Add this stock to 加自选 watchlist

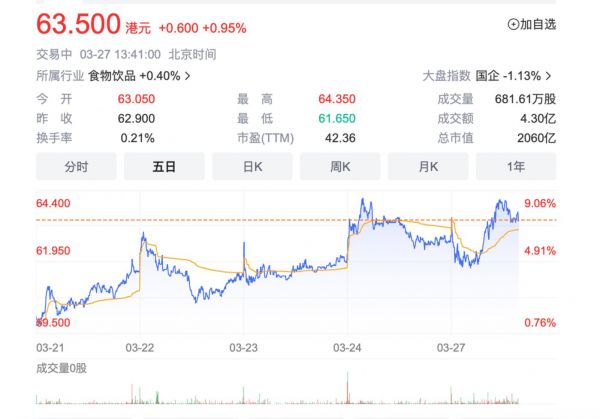531,24
